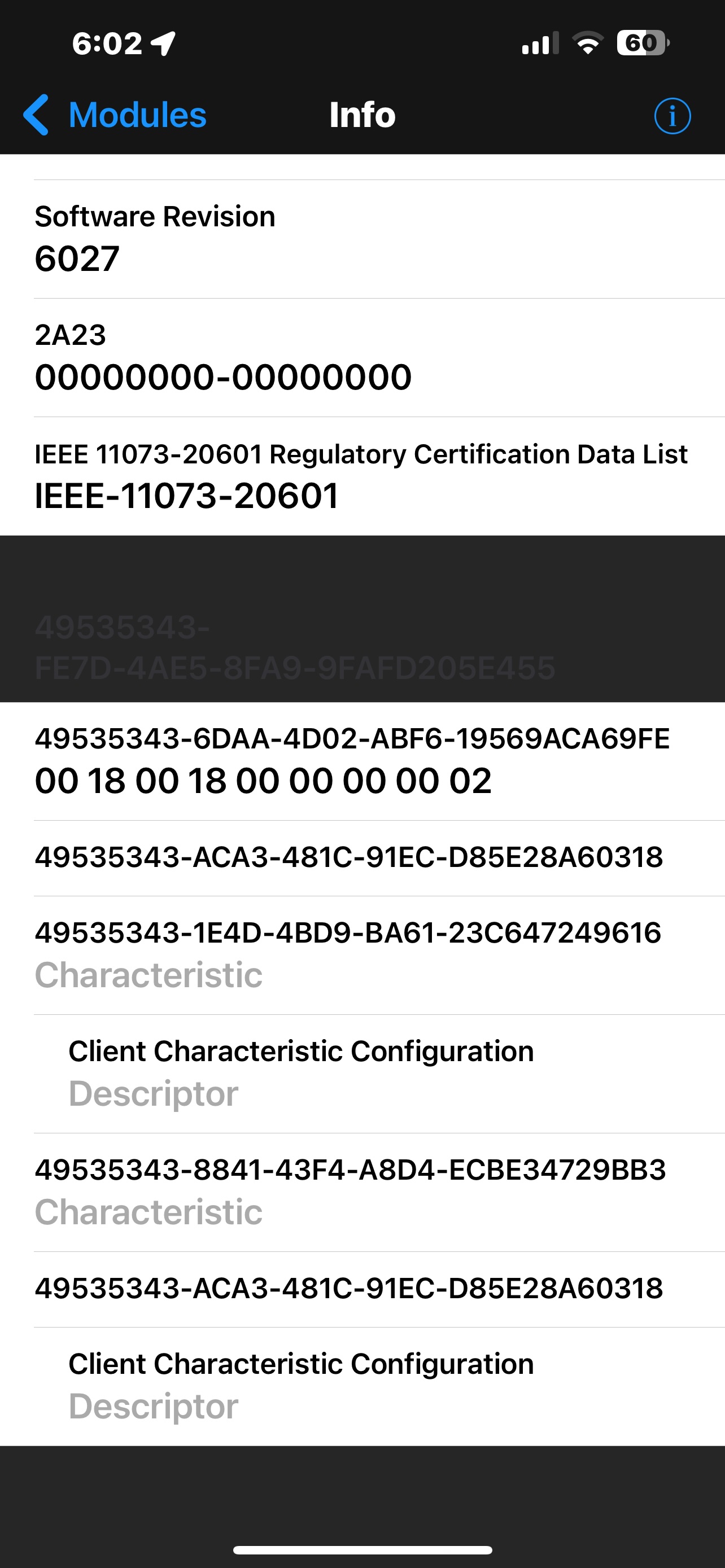Image resolution: width=725 pixels, height=1568 pixels.
Task: Open the Software Revision 6027 row
Action: click(x=362, y=239)
